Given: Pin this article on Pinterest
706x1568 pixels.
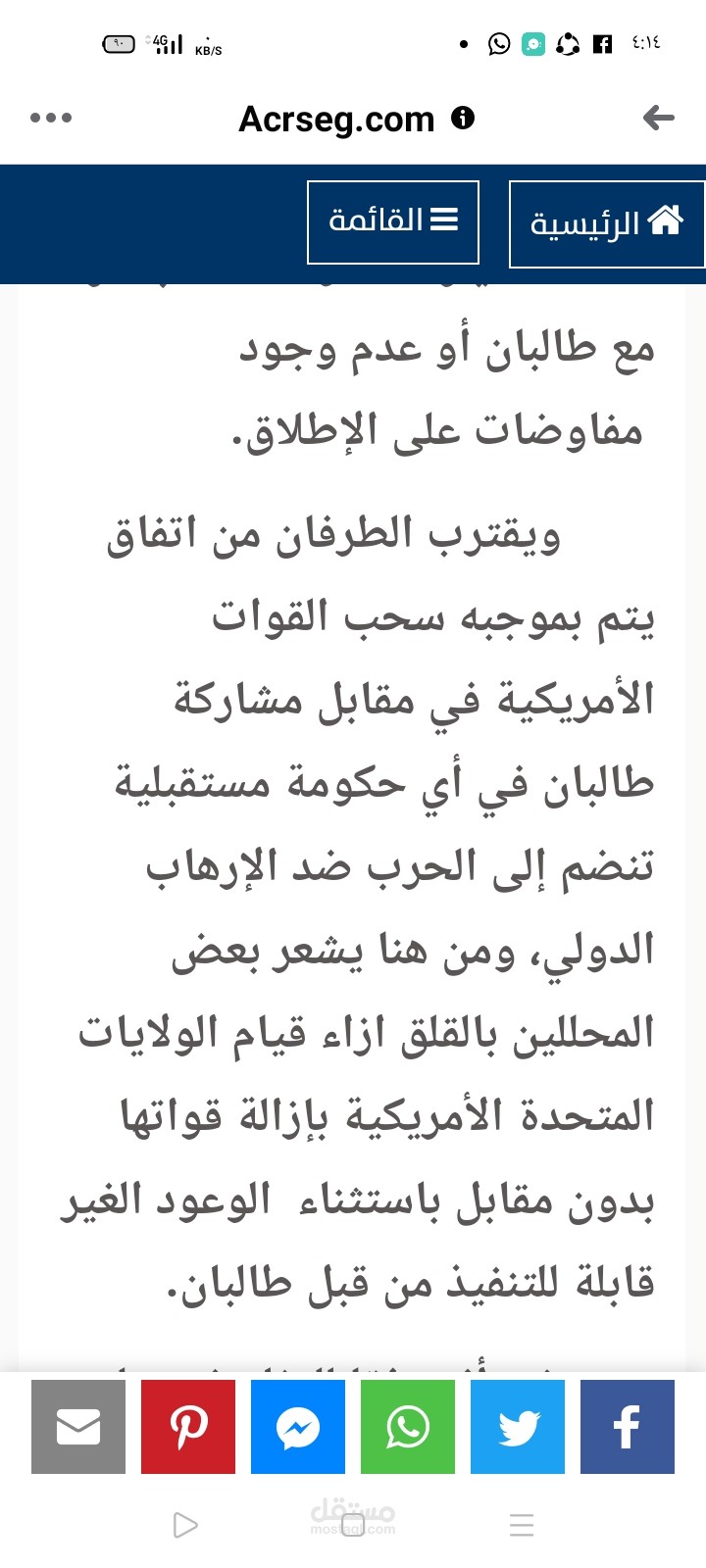Looking at the screenshot, I should (188, 1427).
